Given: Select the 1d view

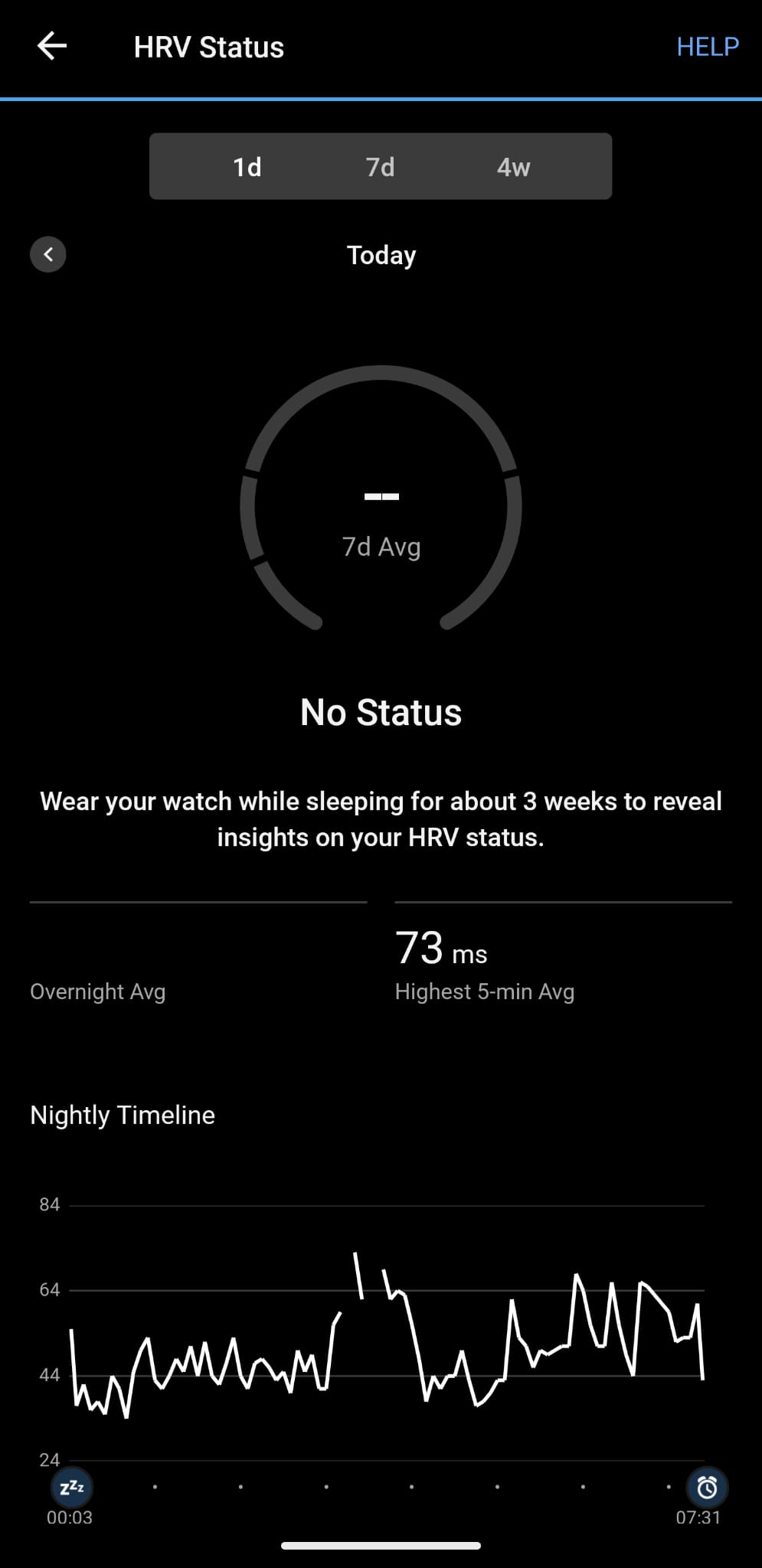Looking at the screenshot, I should click(247, 167).
